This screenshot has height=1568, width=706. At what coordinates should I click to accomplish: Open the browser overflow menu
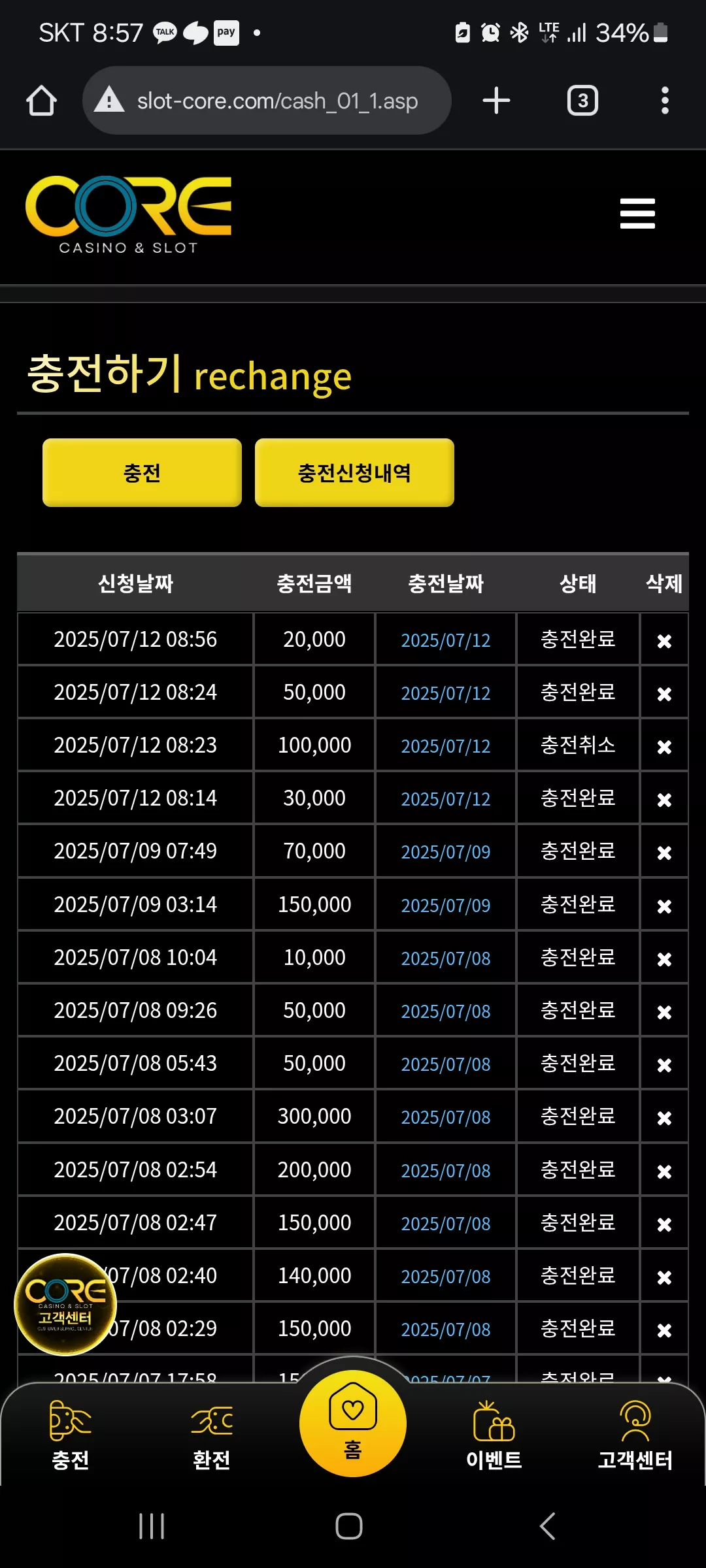pyautogui.click(x=665, y=101)
